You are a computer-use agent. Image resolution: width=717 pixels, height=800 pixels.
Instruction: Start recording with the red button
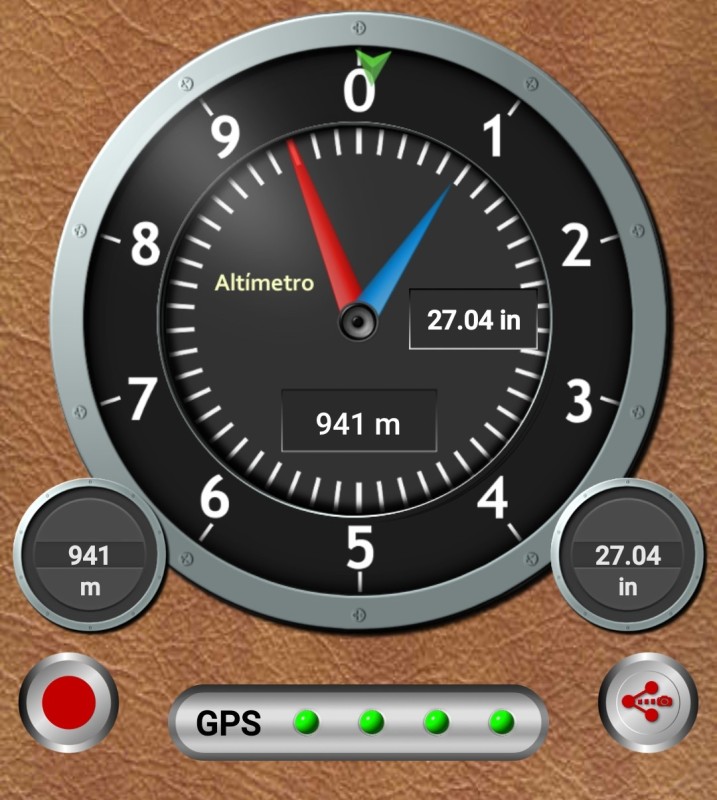69,703
